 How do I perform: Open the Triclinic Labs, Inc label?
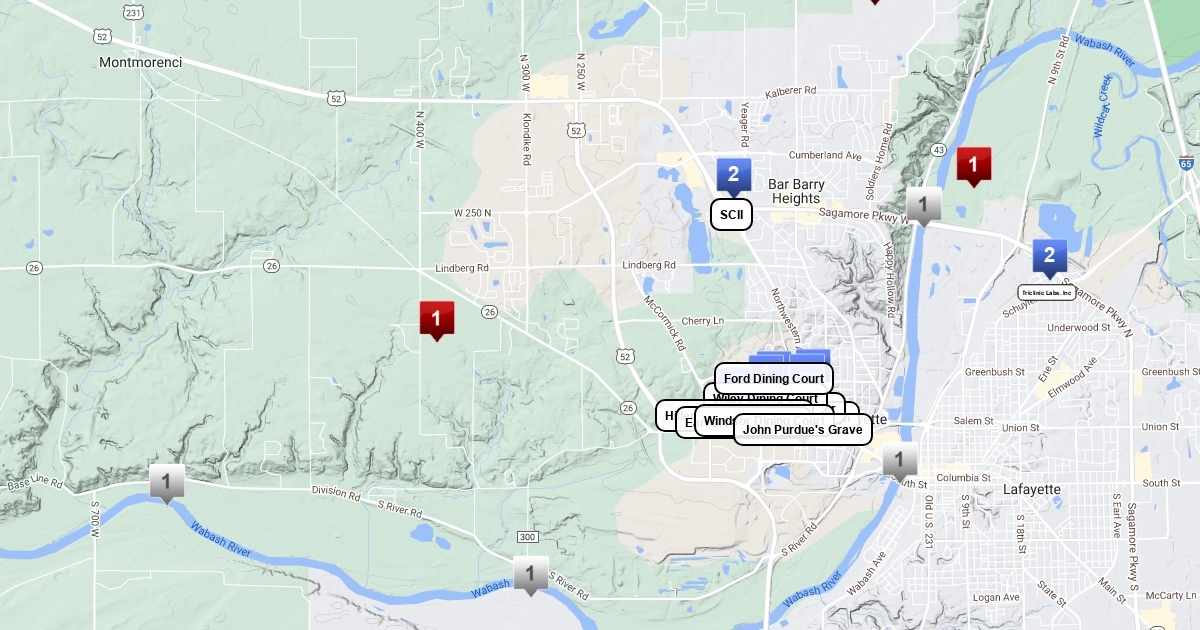tap(1046, 292)
